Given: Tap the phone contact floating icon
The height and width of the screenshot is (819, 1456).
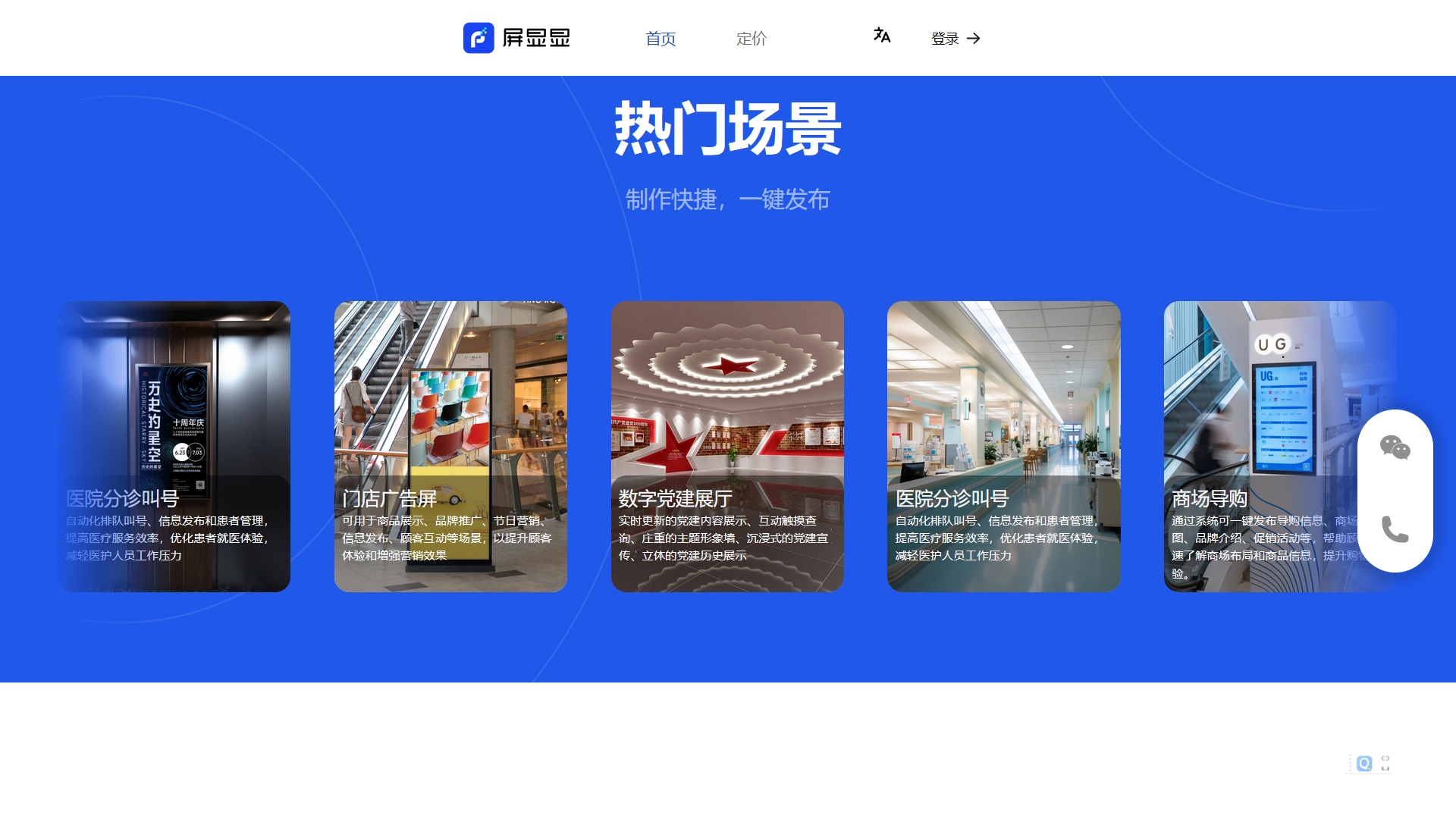Looking at the screenshot, I should click(1395, 529).
